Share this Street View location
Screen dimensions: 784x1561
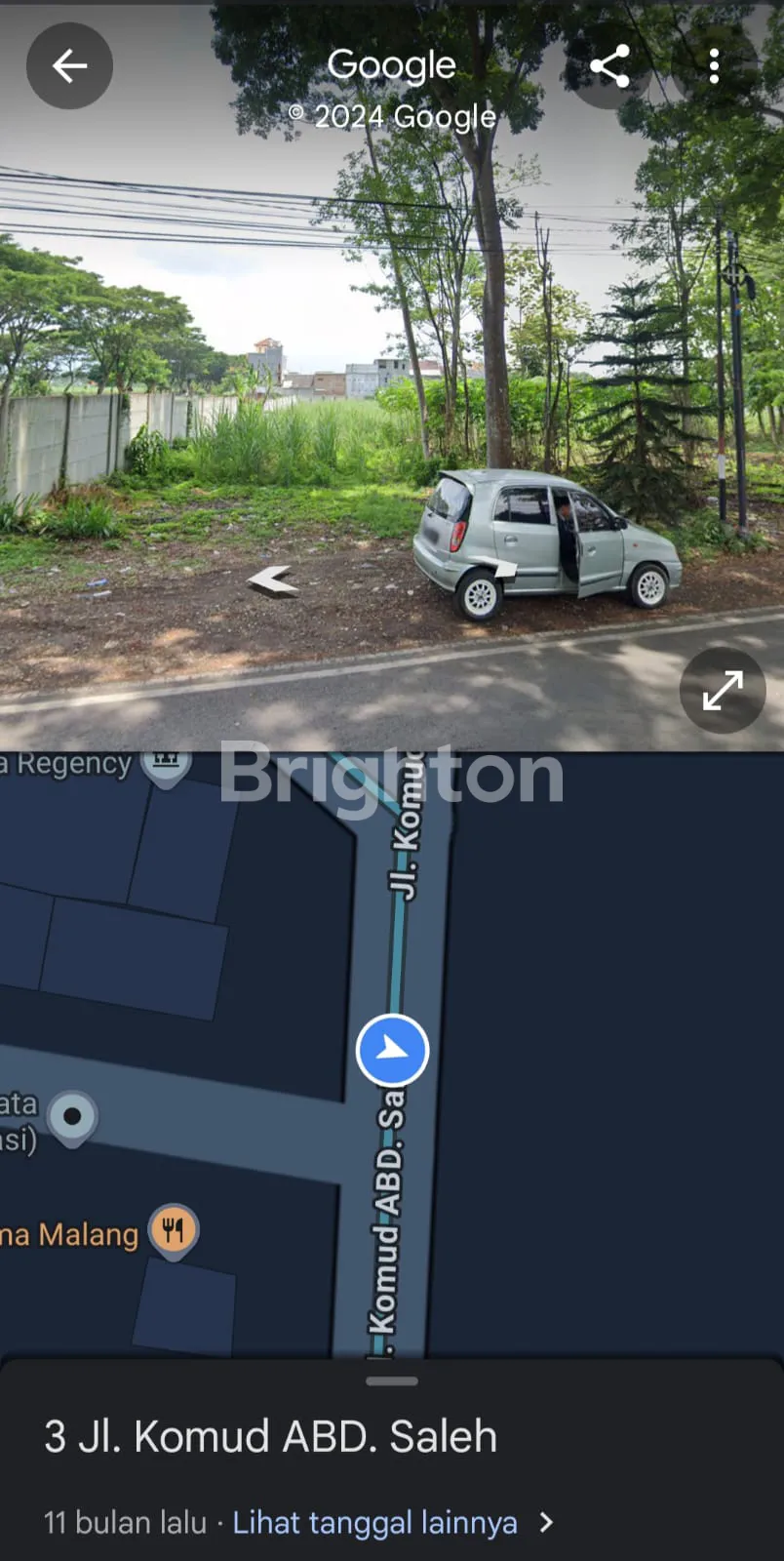point(609,66)
